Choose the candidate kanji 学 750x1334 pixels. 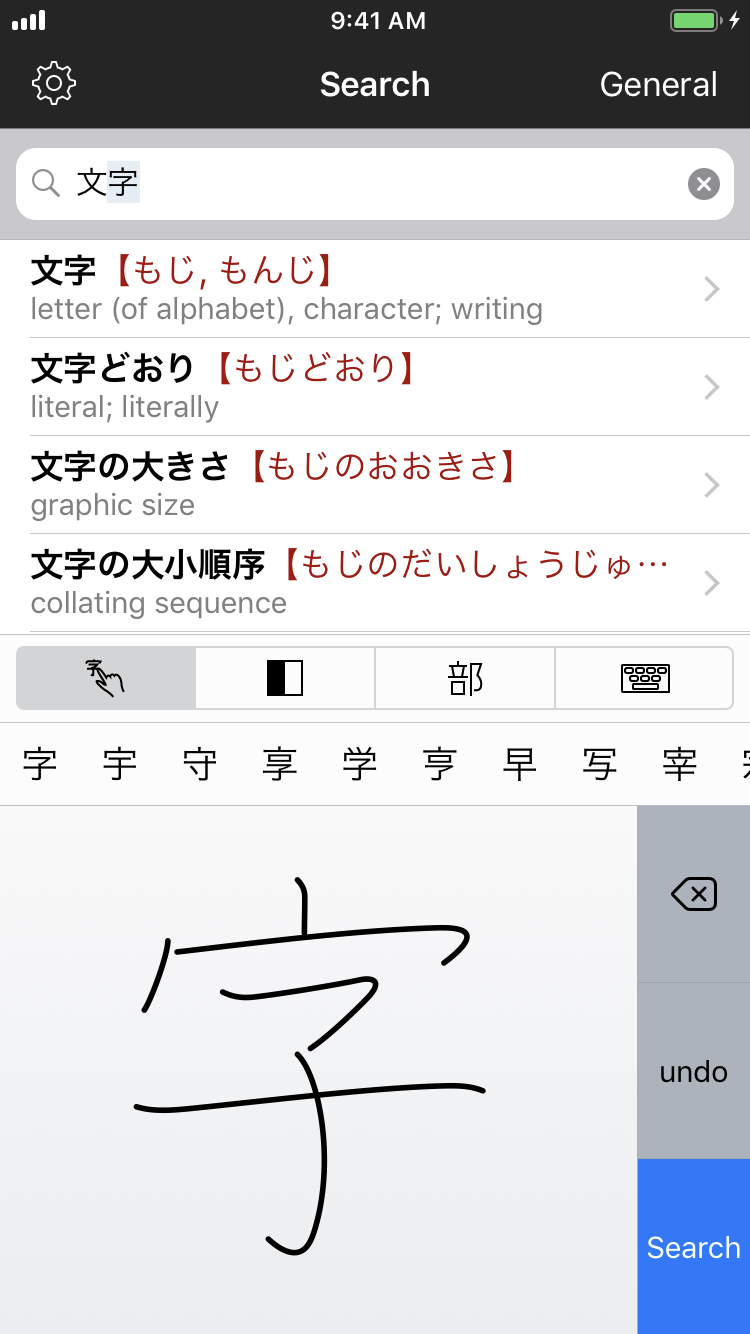click(360, 765)
